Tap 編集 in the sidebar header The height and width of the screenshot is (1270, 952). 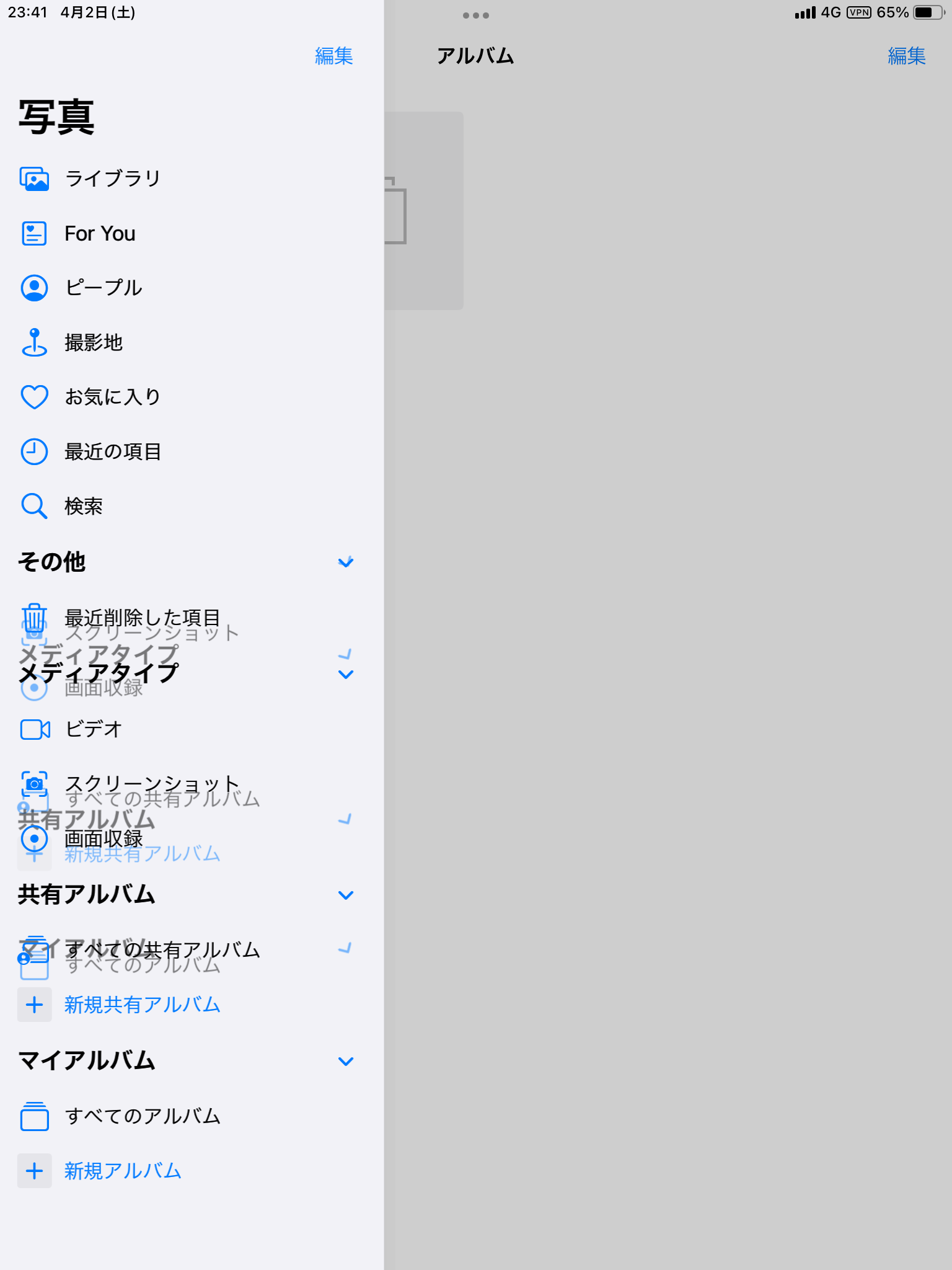coord(333,56)
